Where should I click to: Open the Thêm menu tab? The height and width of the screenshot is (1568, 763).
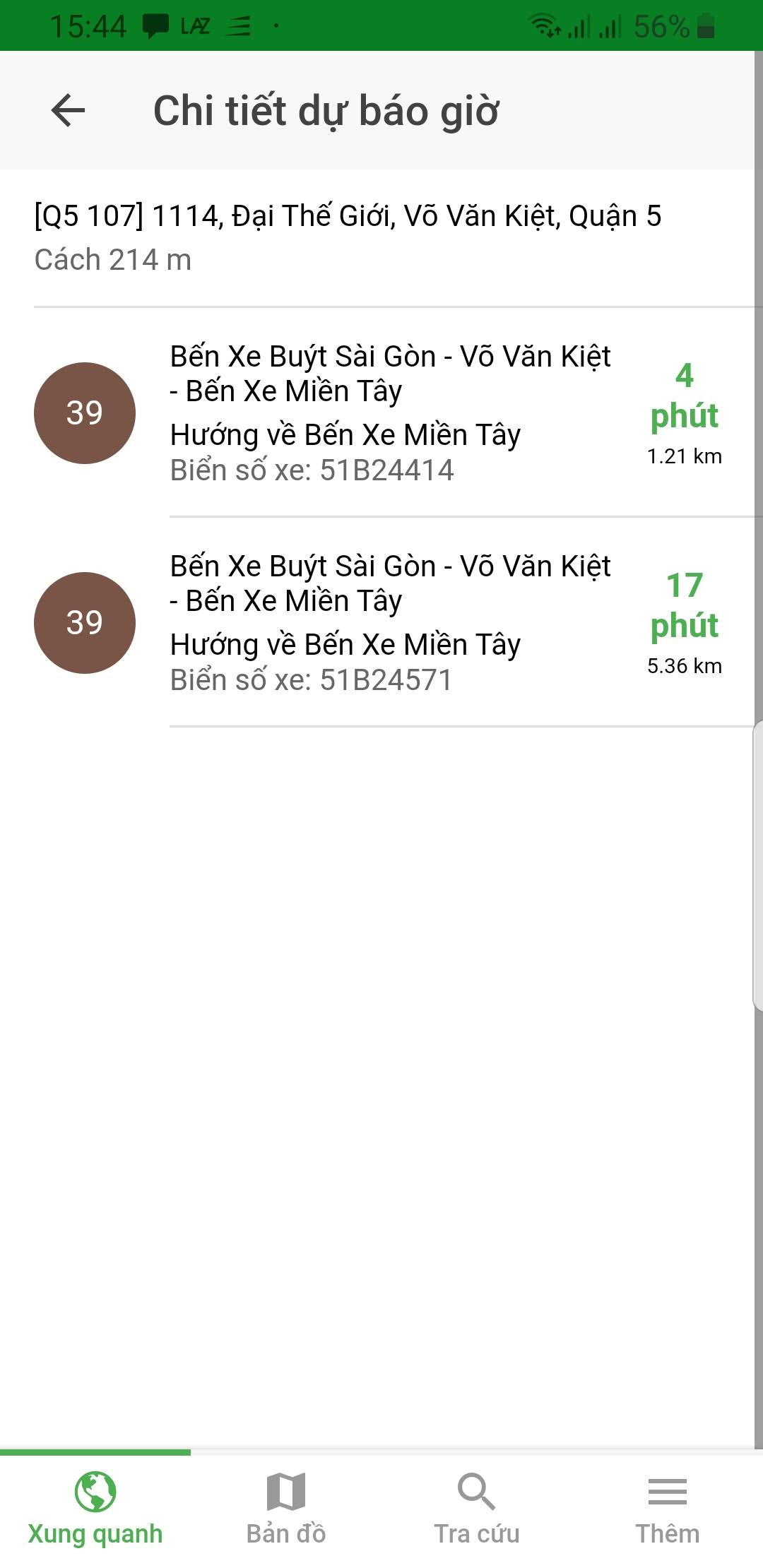tap(668, 1509)
